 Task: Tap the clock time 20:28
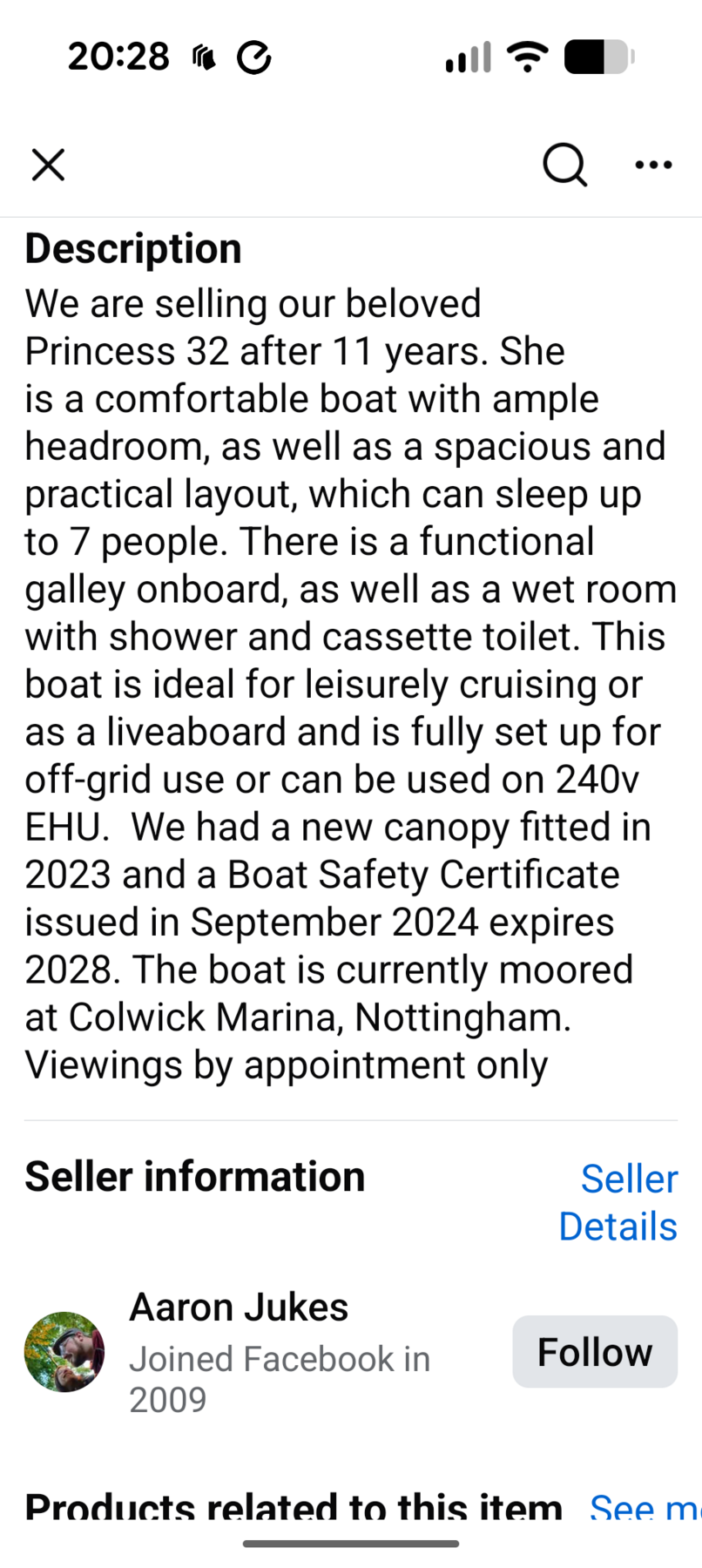[x=118, y=56]
